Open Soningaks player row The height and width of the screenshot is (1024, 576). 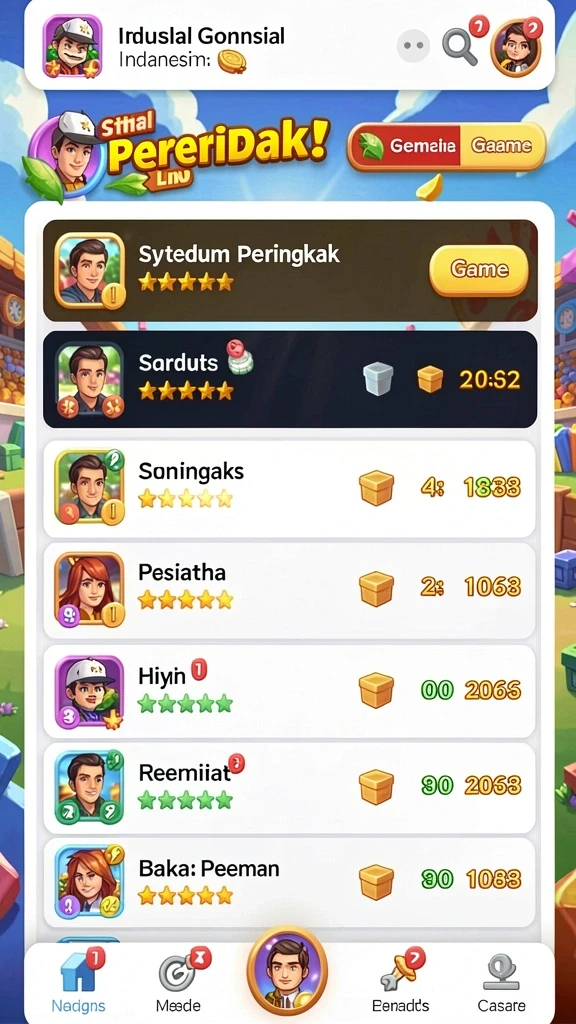289,488
